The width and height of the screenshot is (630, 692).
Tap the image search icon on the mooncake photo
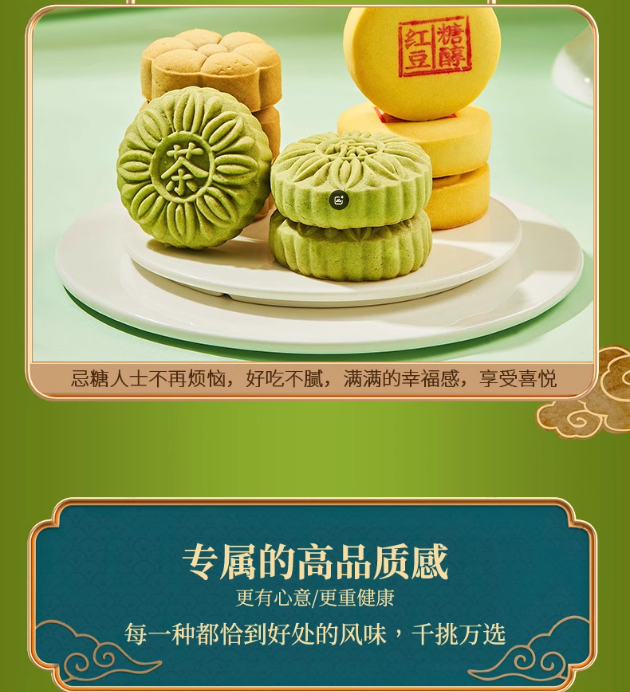(339, 200)
